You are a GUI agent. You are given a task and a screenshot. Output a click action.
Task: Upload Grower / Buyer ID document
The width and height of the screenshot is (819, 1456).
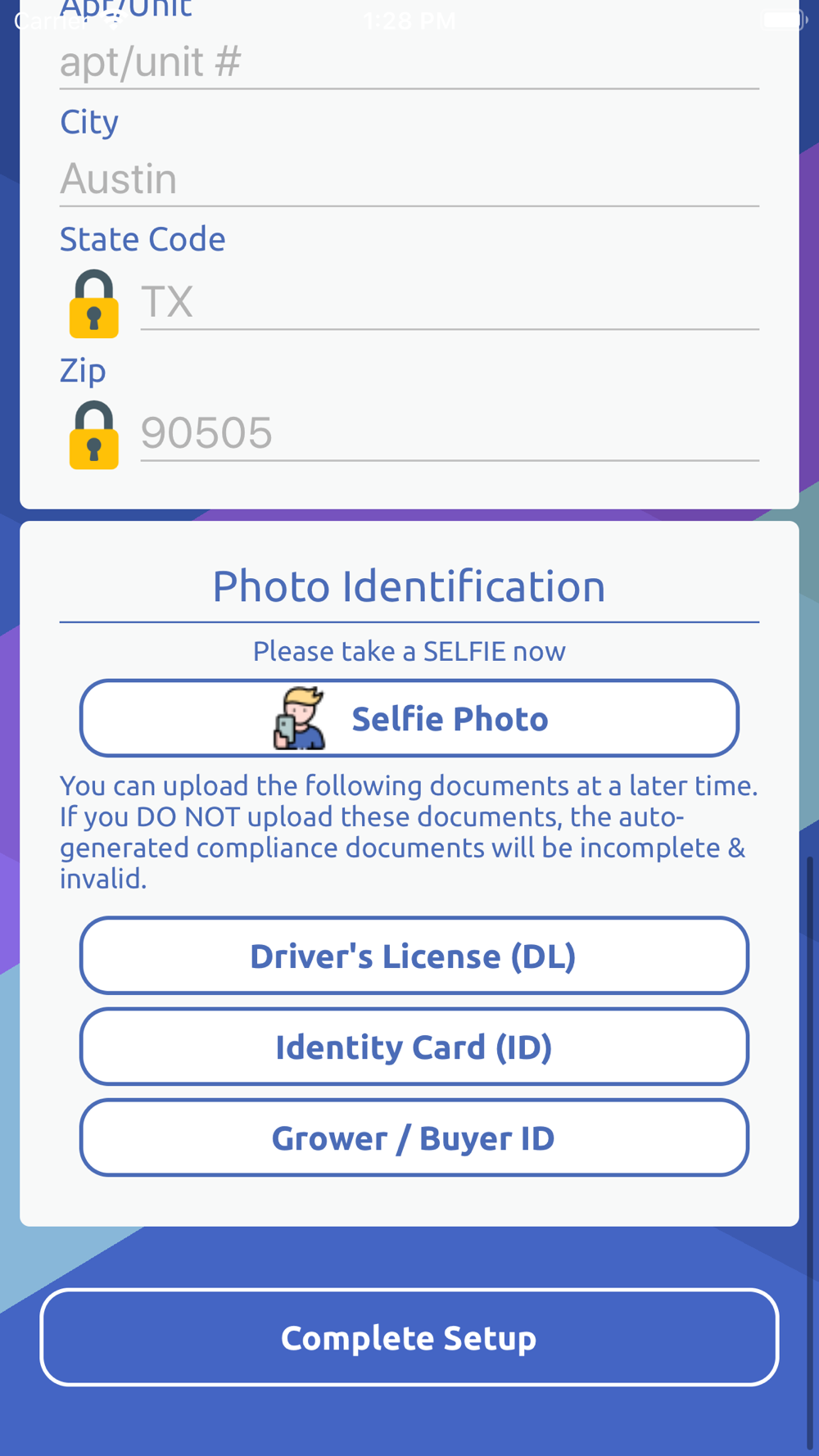point(414,1137)
